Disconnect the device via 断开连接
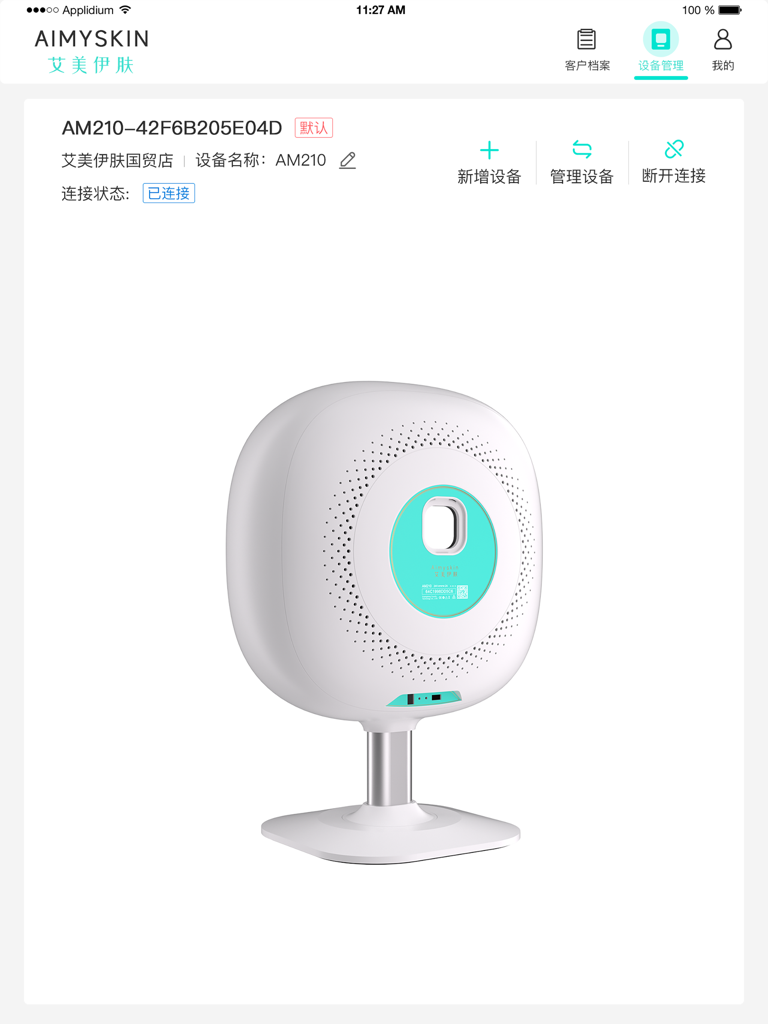Image resolution: width=768 pixels, height=1024 pixels. click(674, 162)
